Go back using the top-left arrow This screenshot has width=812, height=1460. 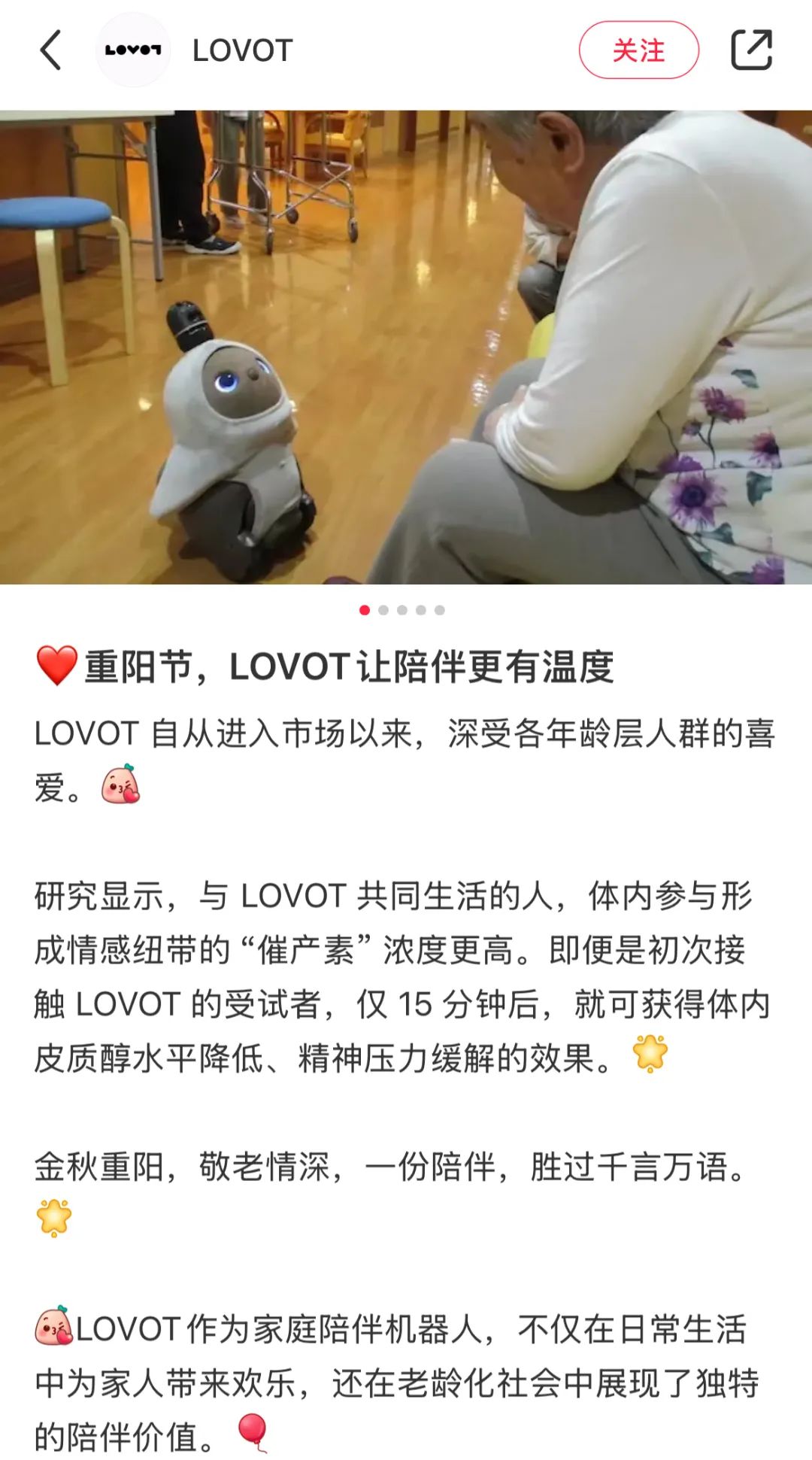50,50
